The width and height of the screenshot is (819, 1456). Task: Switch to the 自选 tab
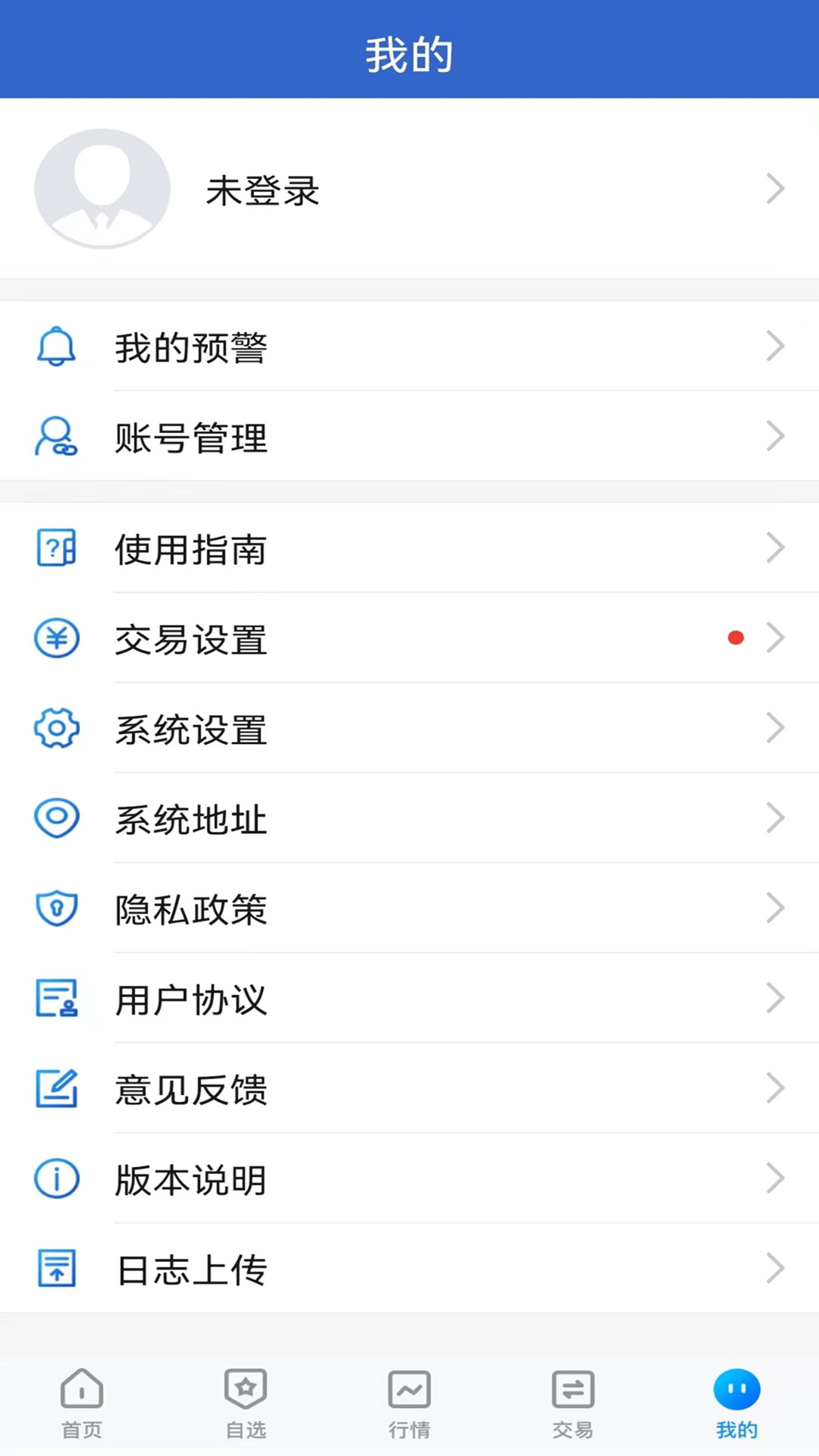246,1403
